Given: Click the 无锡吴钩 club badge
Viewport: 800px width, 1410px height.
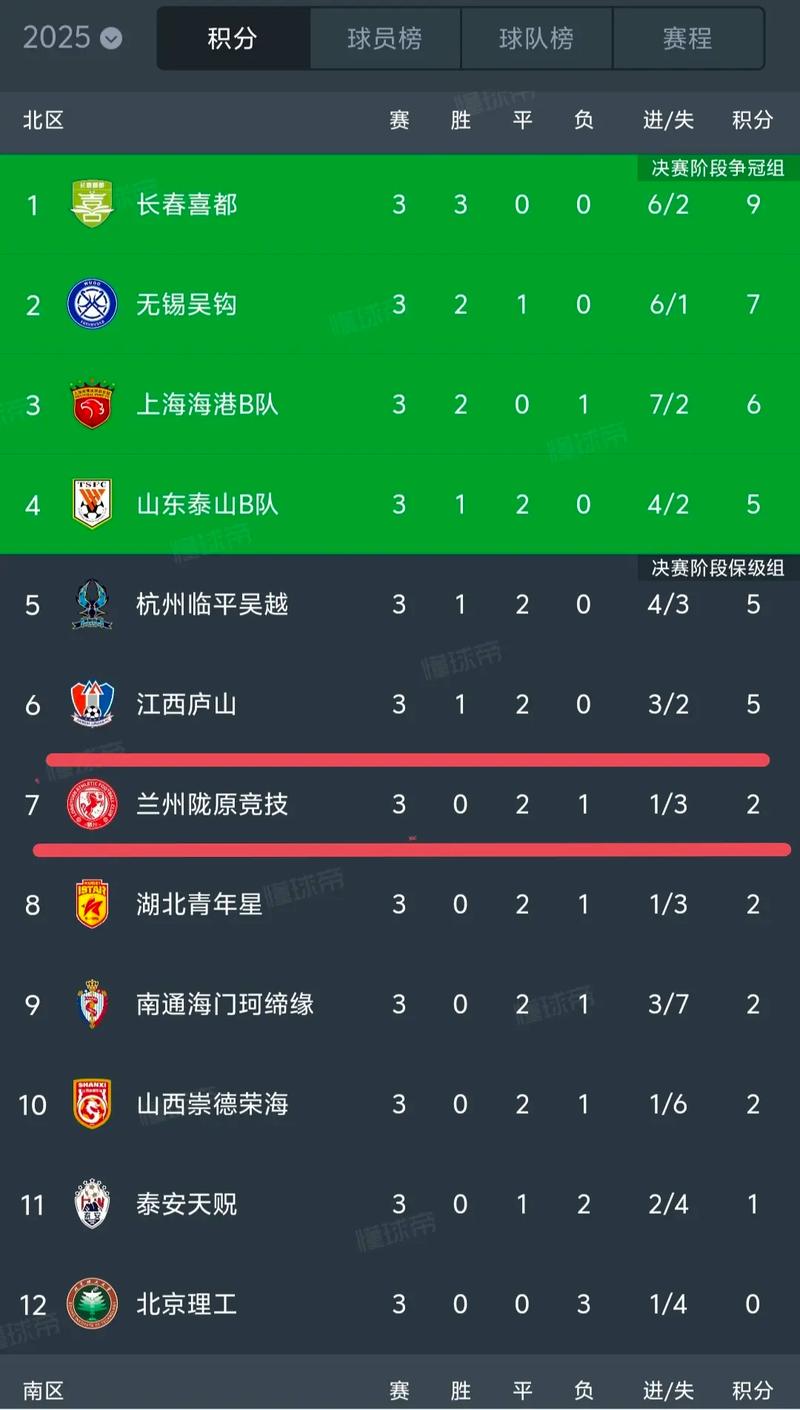Looking at the screenshot, I should coord(91,305).
